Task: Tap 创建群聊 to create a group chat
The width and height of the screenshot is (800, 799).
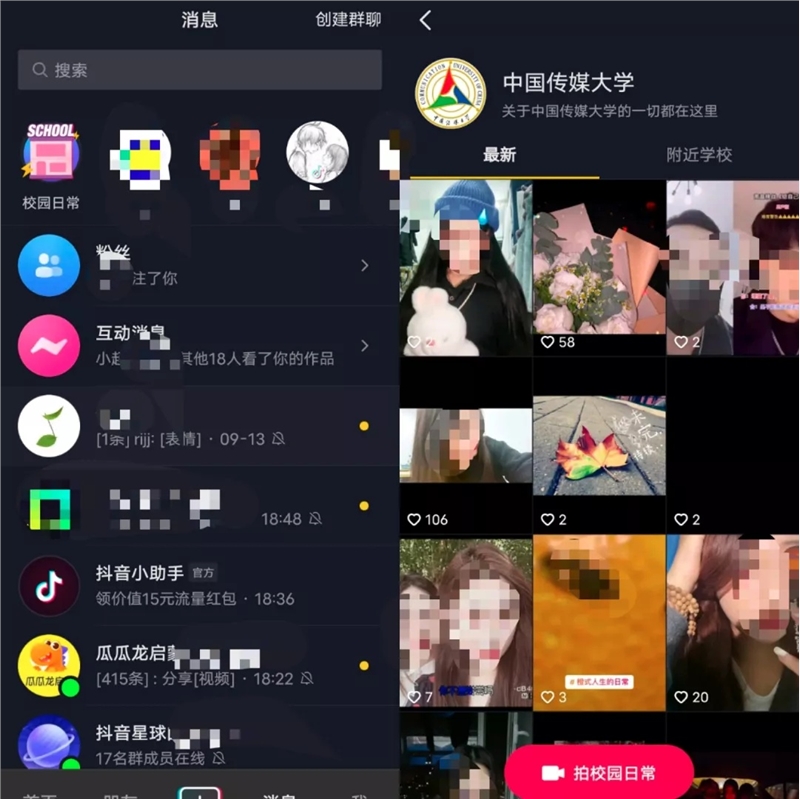Action: point(347,20)
